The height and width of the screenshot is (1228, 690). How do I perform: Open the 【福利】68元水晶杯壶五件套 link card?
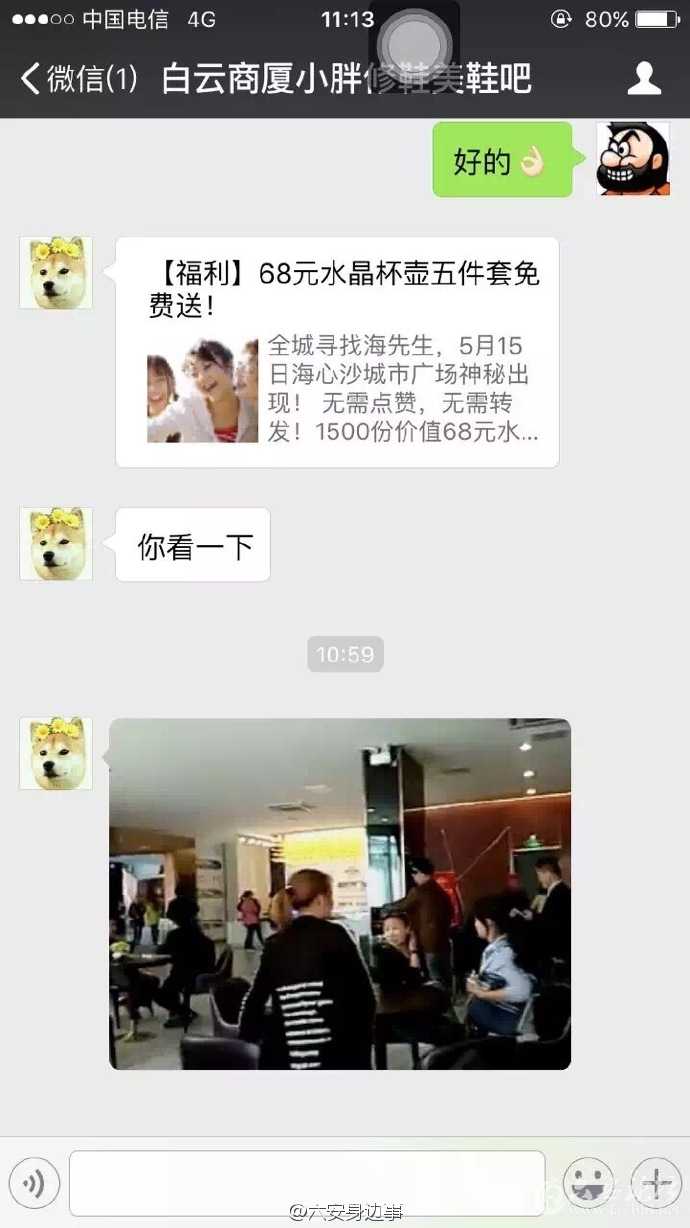[x=337, y=352]
